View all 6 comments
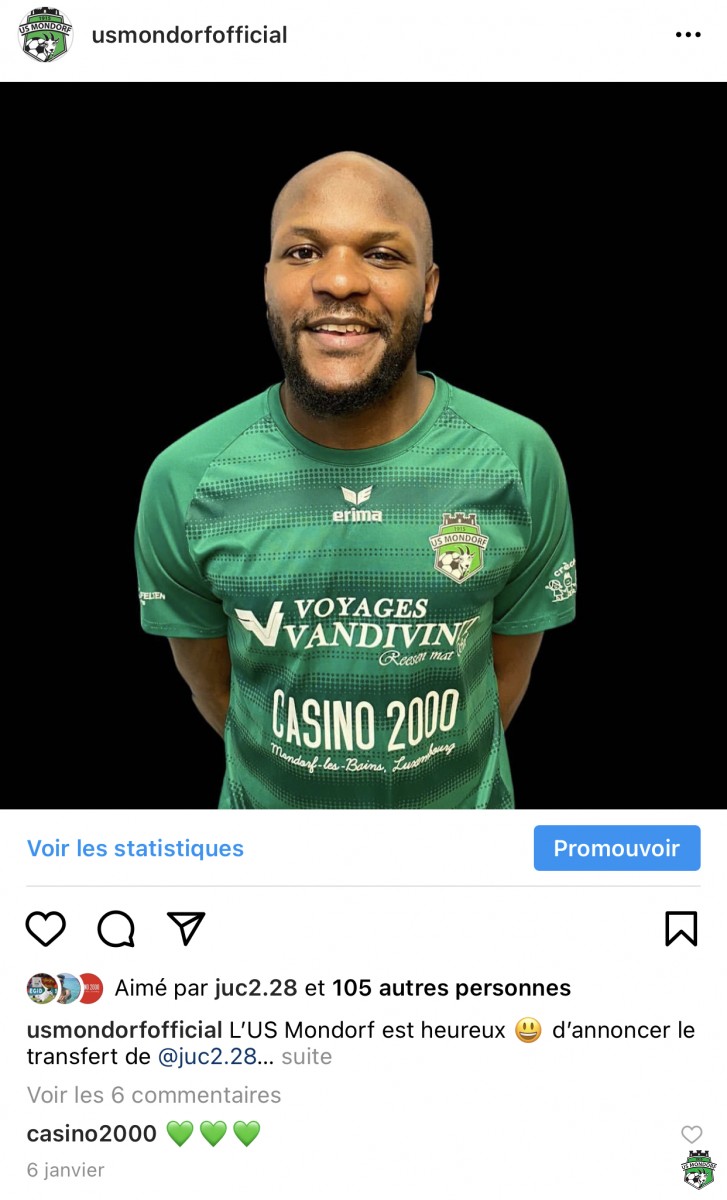Image resolution: width=727 pixels, height=1200 pixels. 154,1095
